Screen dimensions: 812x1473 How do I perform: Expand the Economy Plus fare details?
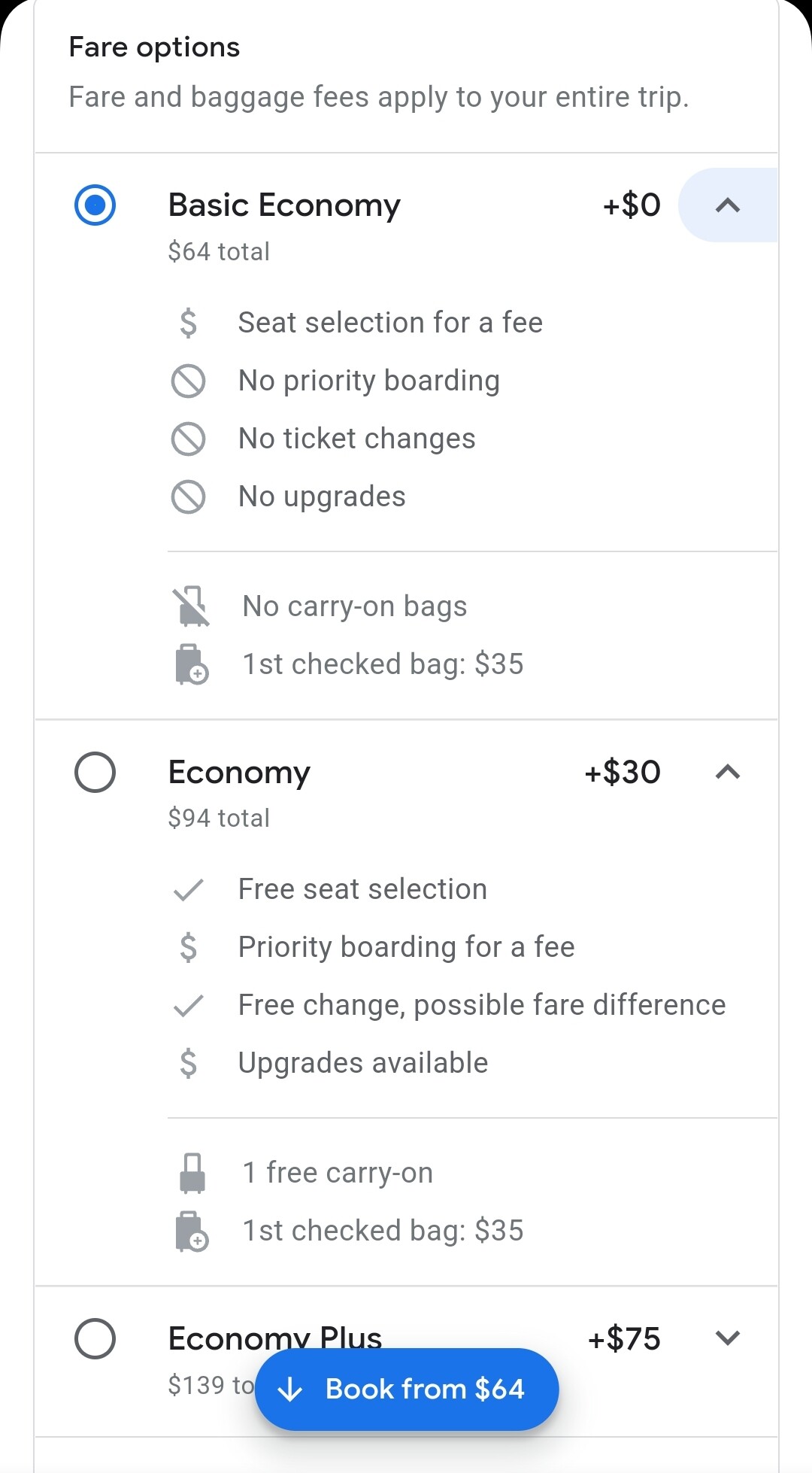[x=728, y=1338]
